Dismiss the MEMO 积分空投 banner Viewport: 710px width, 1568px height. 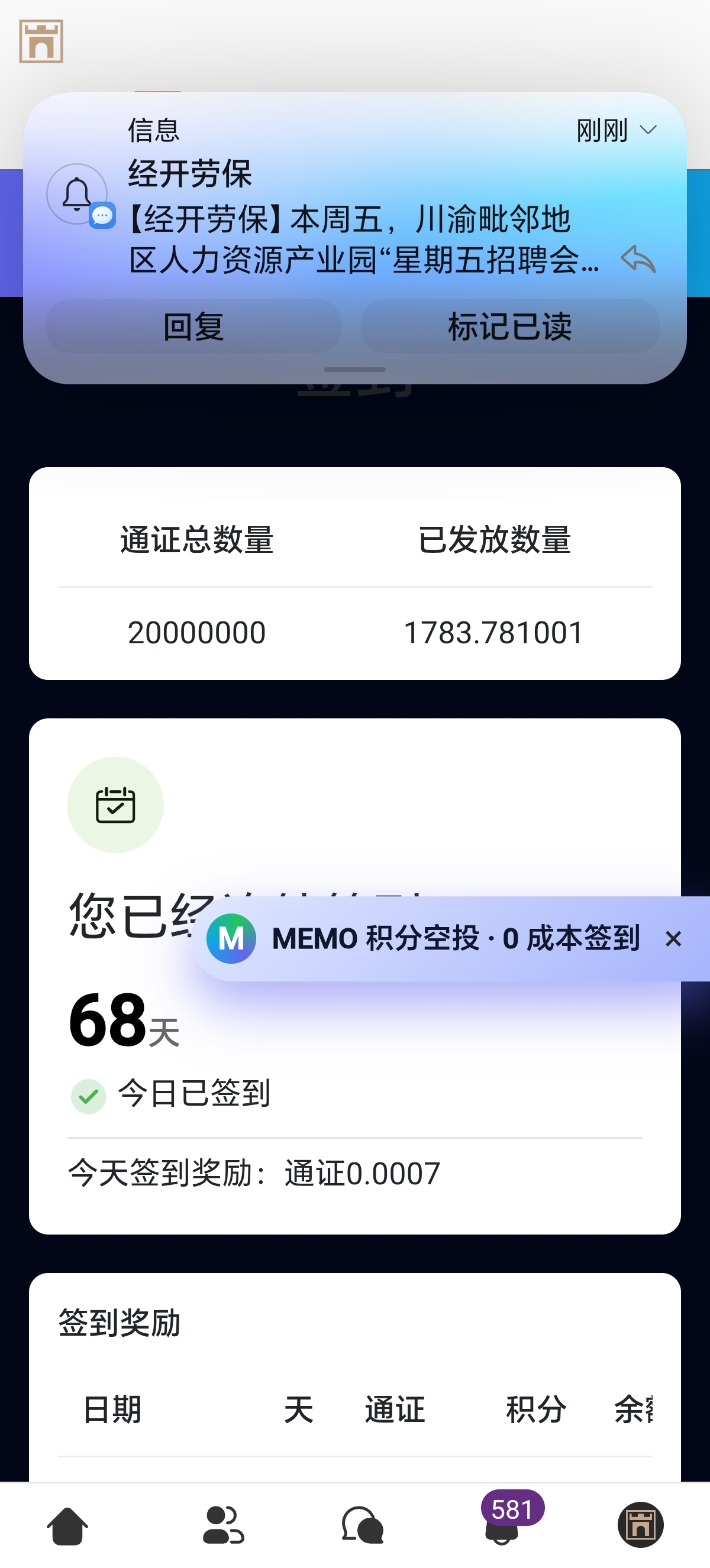673,938
